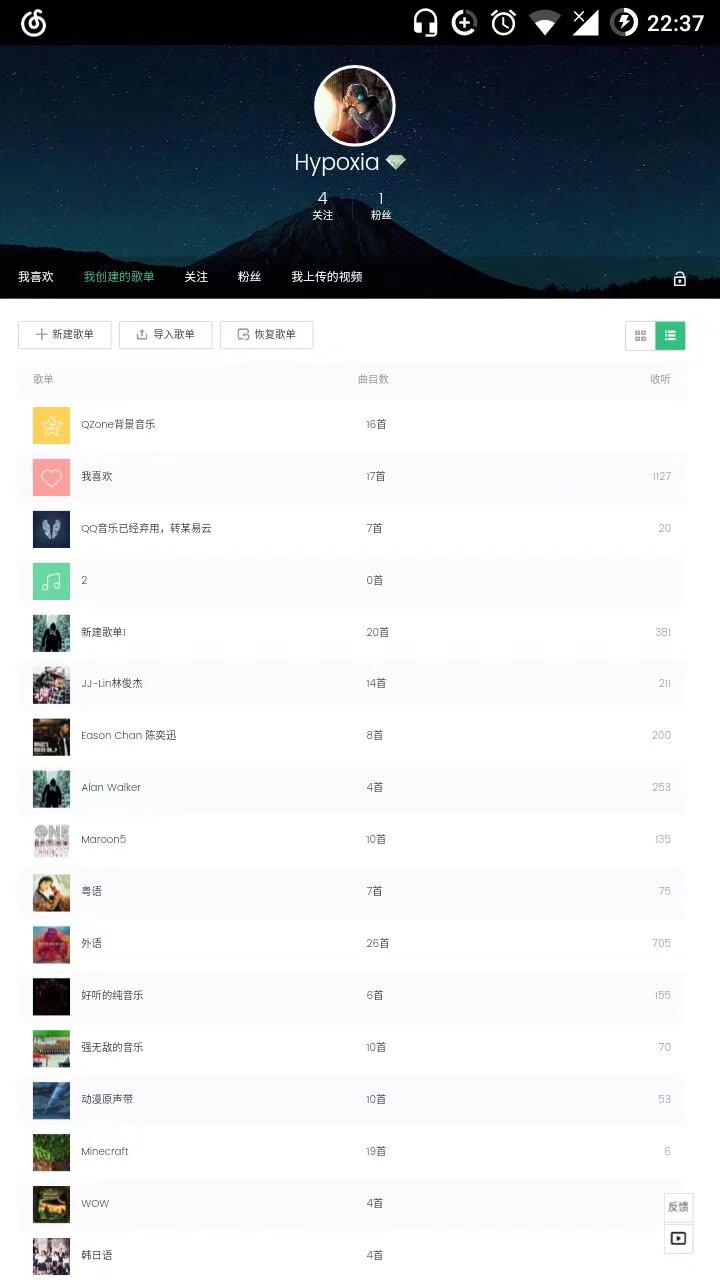Open the JJ-Lin林俊杰 playlist
720x1280 pixels.
(x=112, y=684)
